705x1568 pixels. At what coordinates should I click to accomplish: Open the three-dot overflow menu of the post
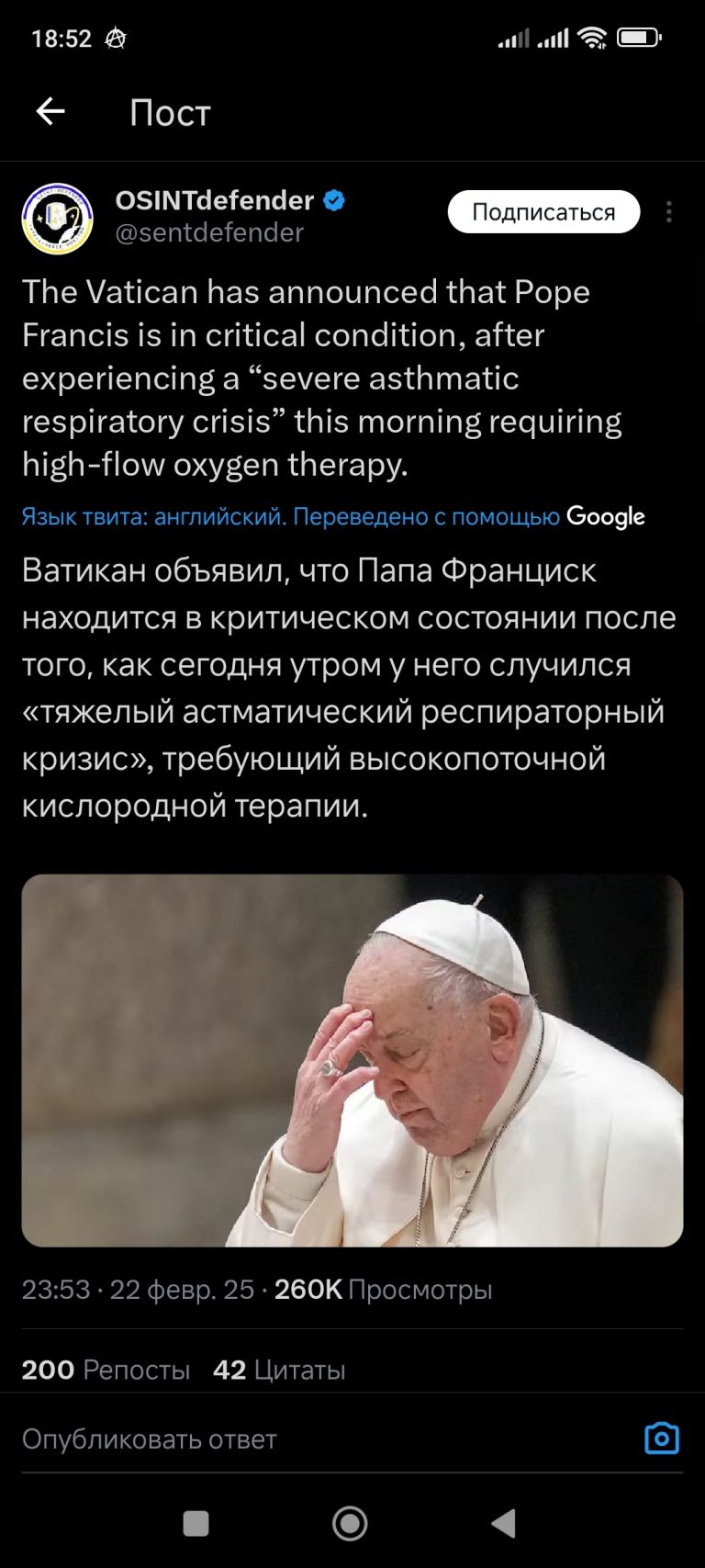pyautogui.click(x=669, y=212)
